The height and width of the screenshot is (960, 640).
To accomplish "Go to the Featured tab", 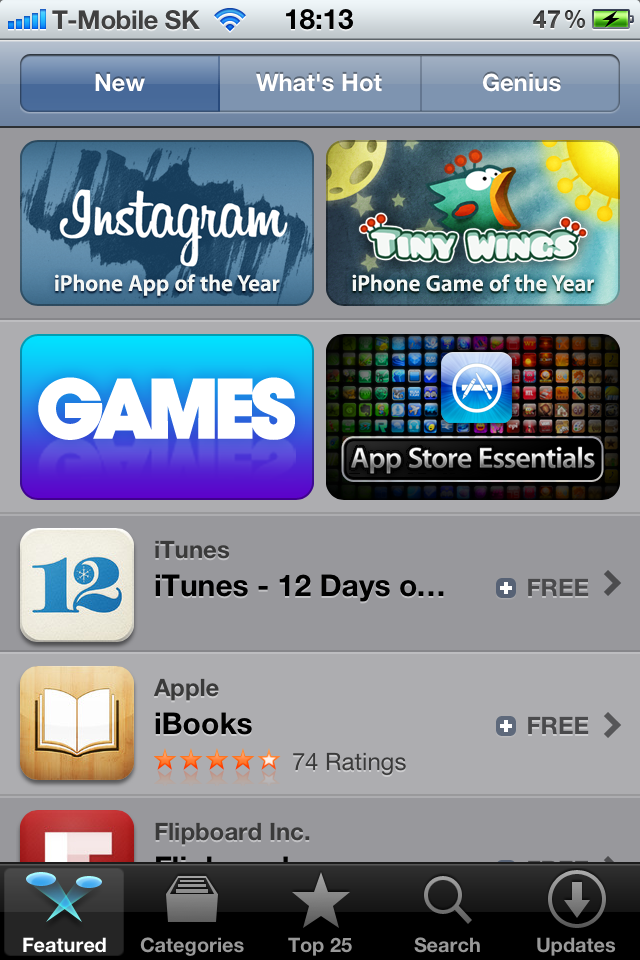I will click(64, 912).
